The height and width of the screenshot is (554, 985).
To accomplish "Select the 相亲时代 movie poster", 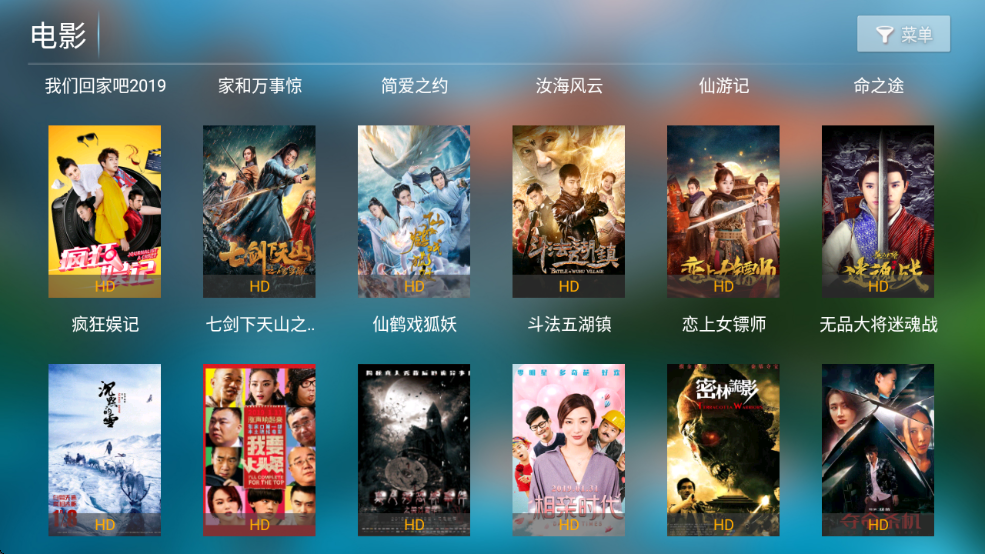I will point(568,450).
